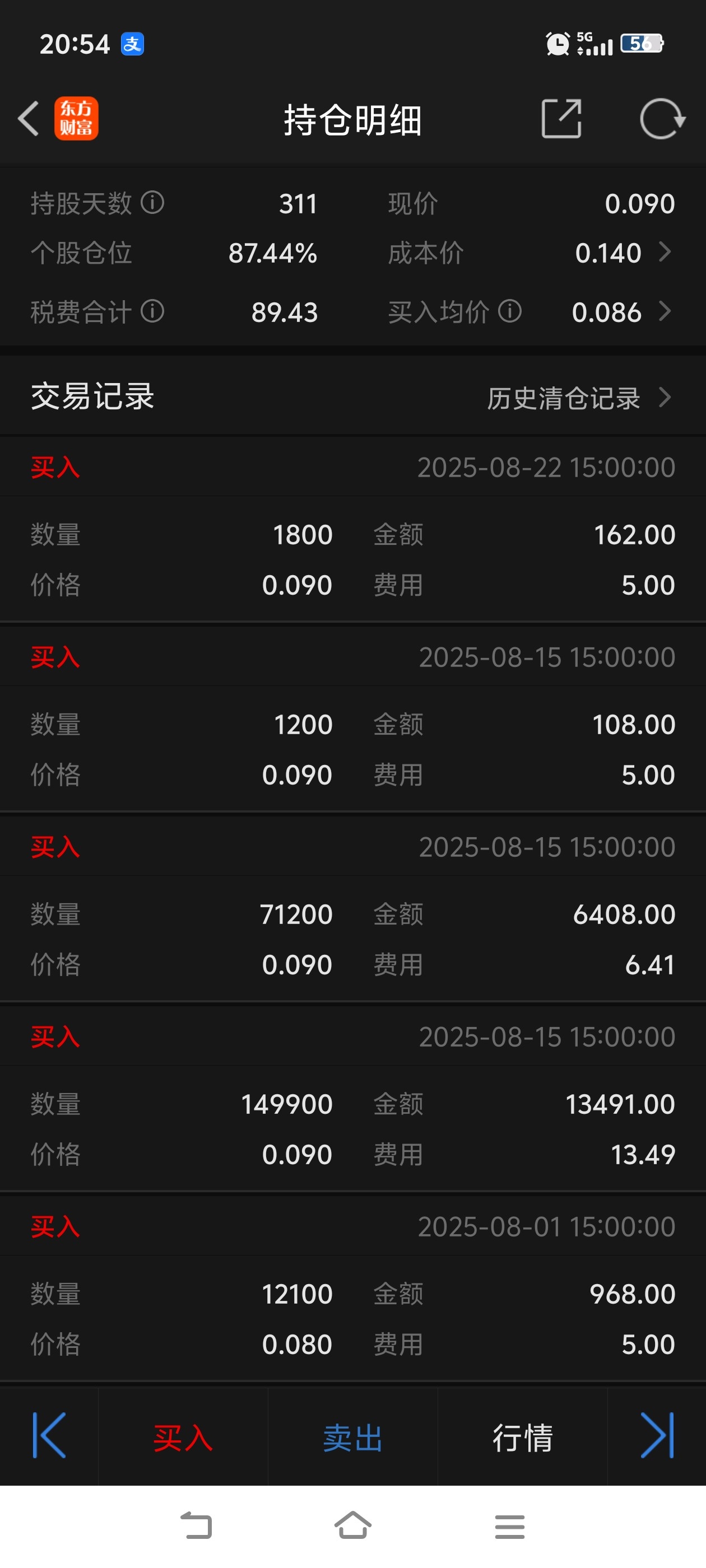706x1568 pixels.
Task: Open 行情 quotes
Action: [x=523, y=1438]
